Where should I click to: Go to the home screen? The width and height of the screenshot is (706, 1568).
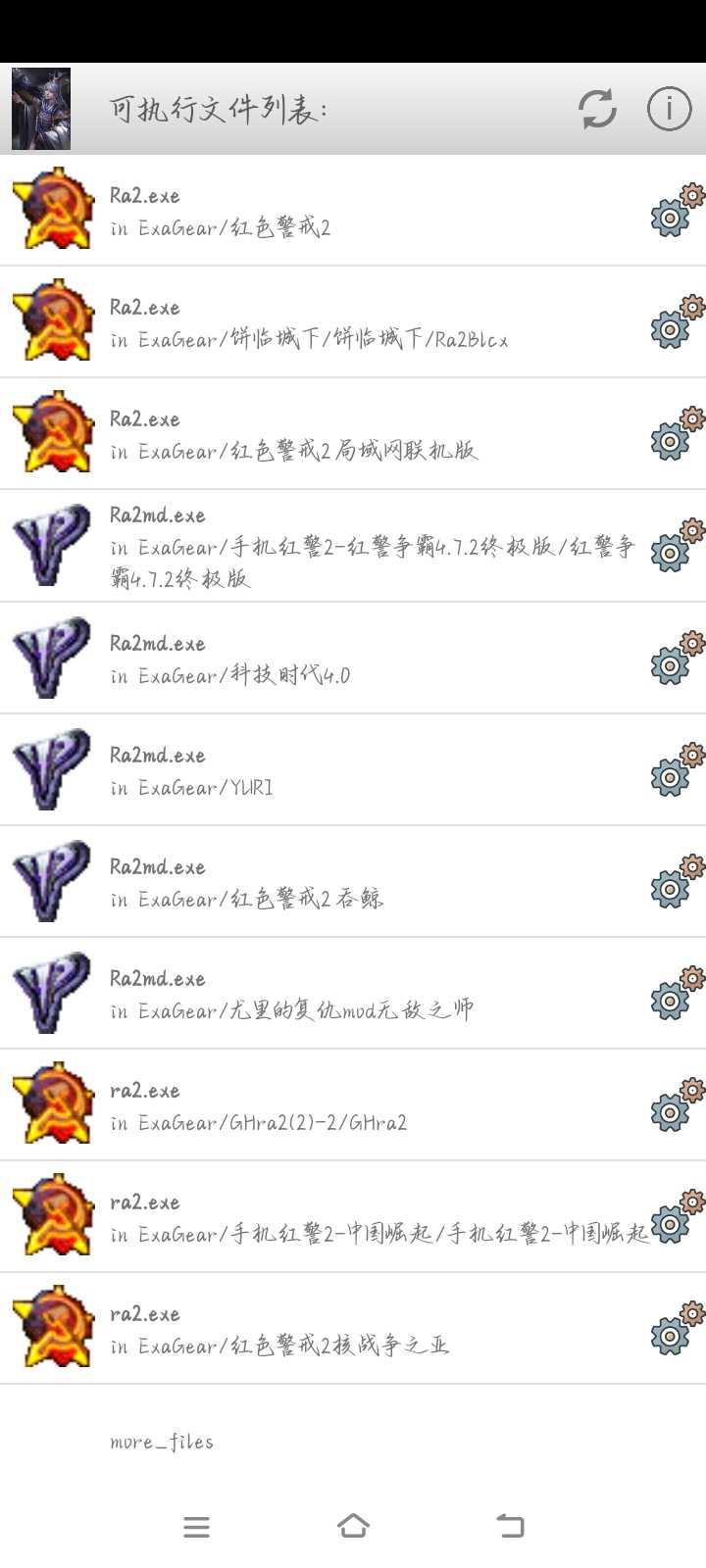pyautogui.click(x=353, y=1526)
